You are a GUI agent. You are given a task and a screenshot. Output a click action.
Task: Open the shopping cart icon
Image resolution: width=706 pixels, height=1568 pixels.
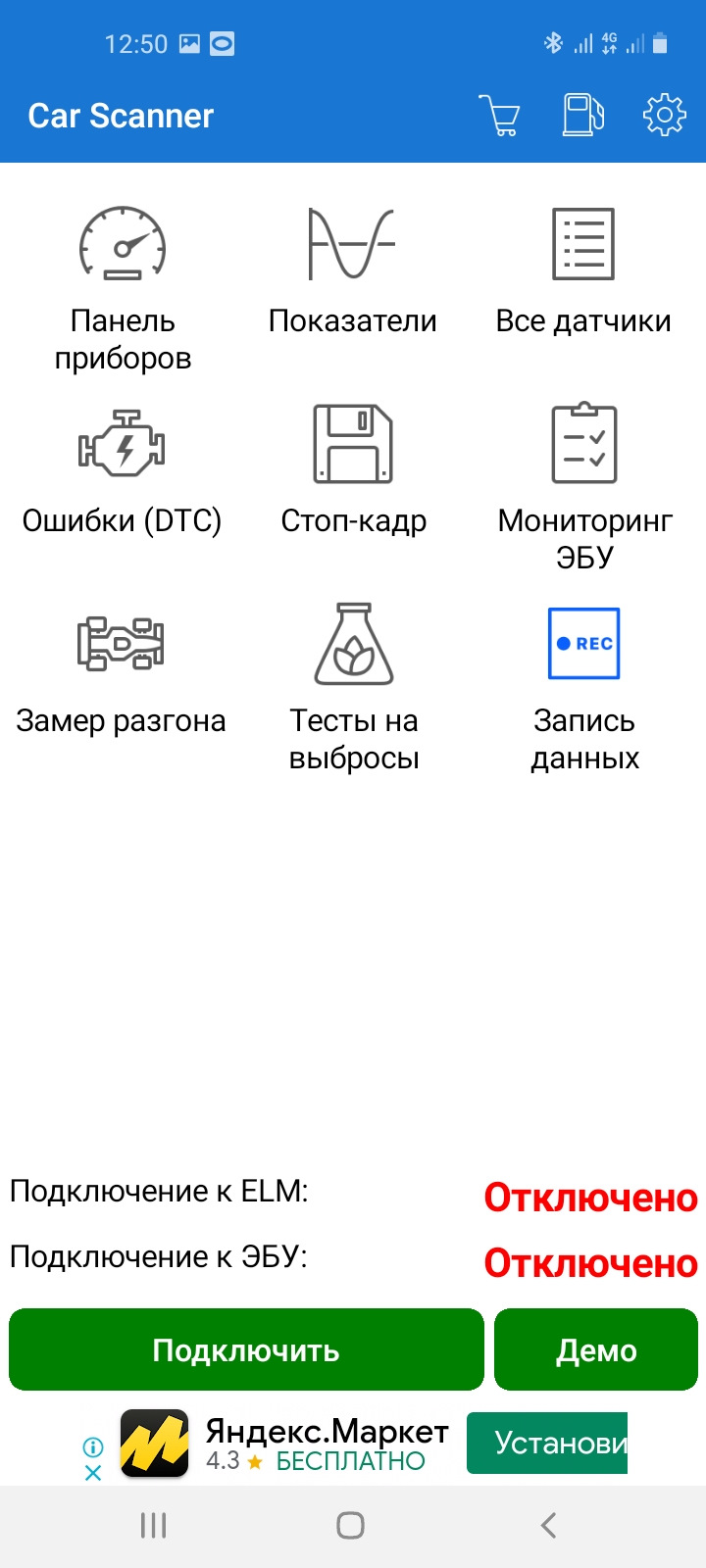coord(500,116)
